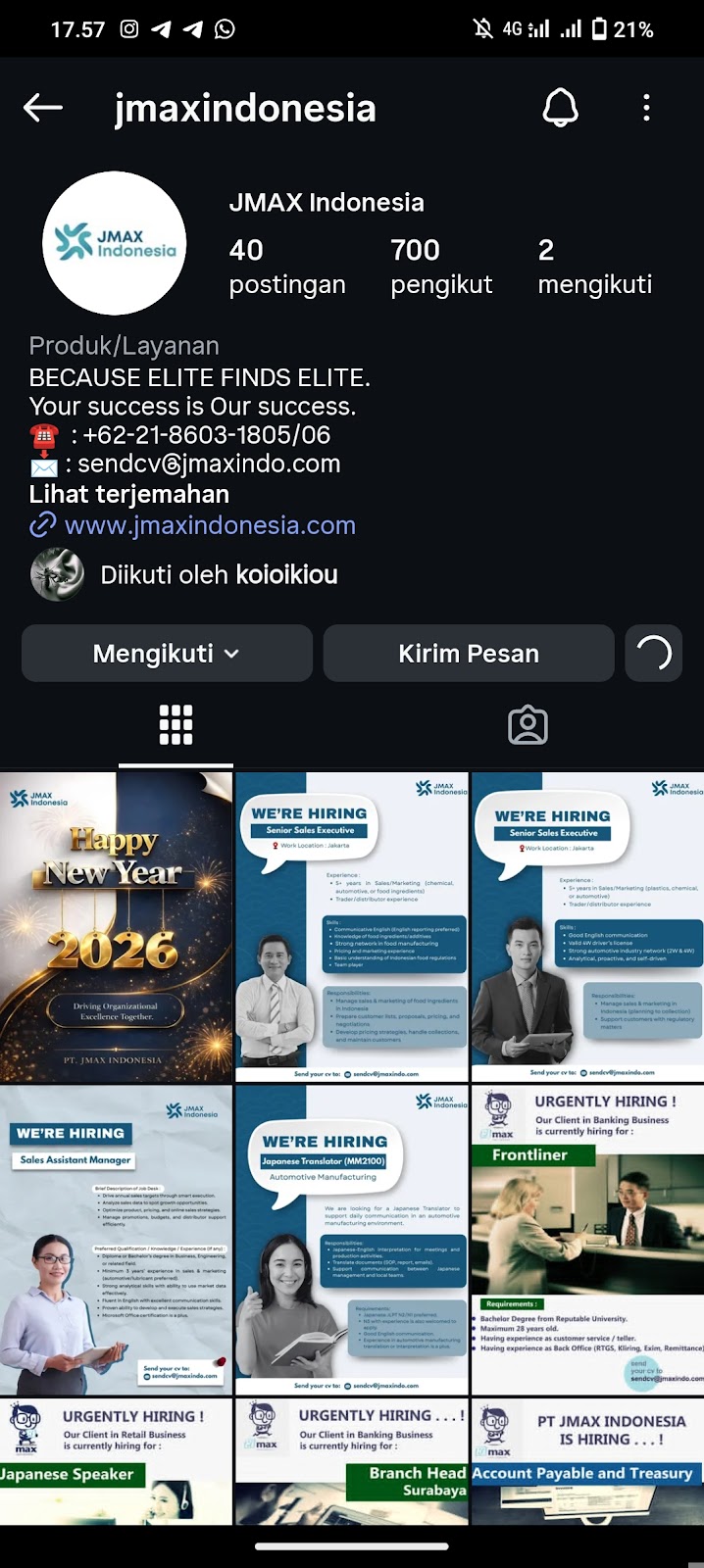The width and height of the screenshot is (704, 1568).
Task: Go back from the jmaxindonesia profile
Action: 43,108
